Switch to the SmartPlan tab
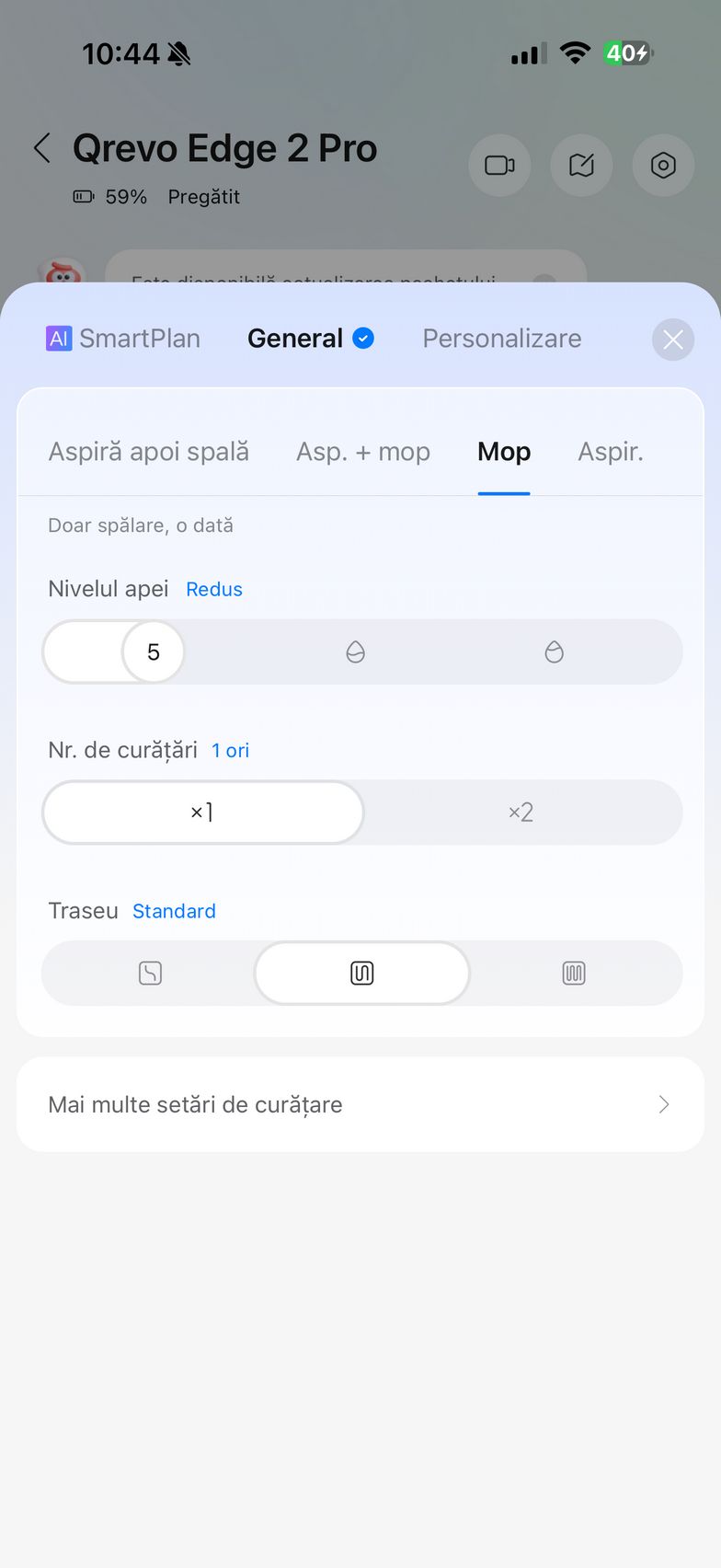Image resolution: width=721 pixels, height=1568 pixels. tap(123, 339)
